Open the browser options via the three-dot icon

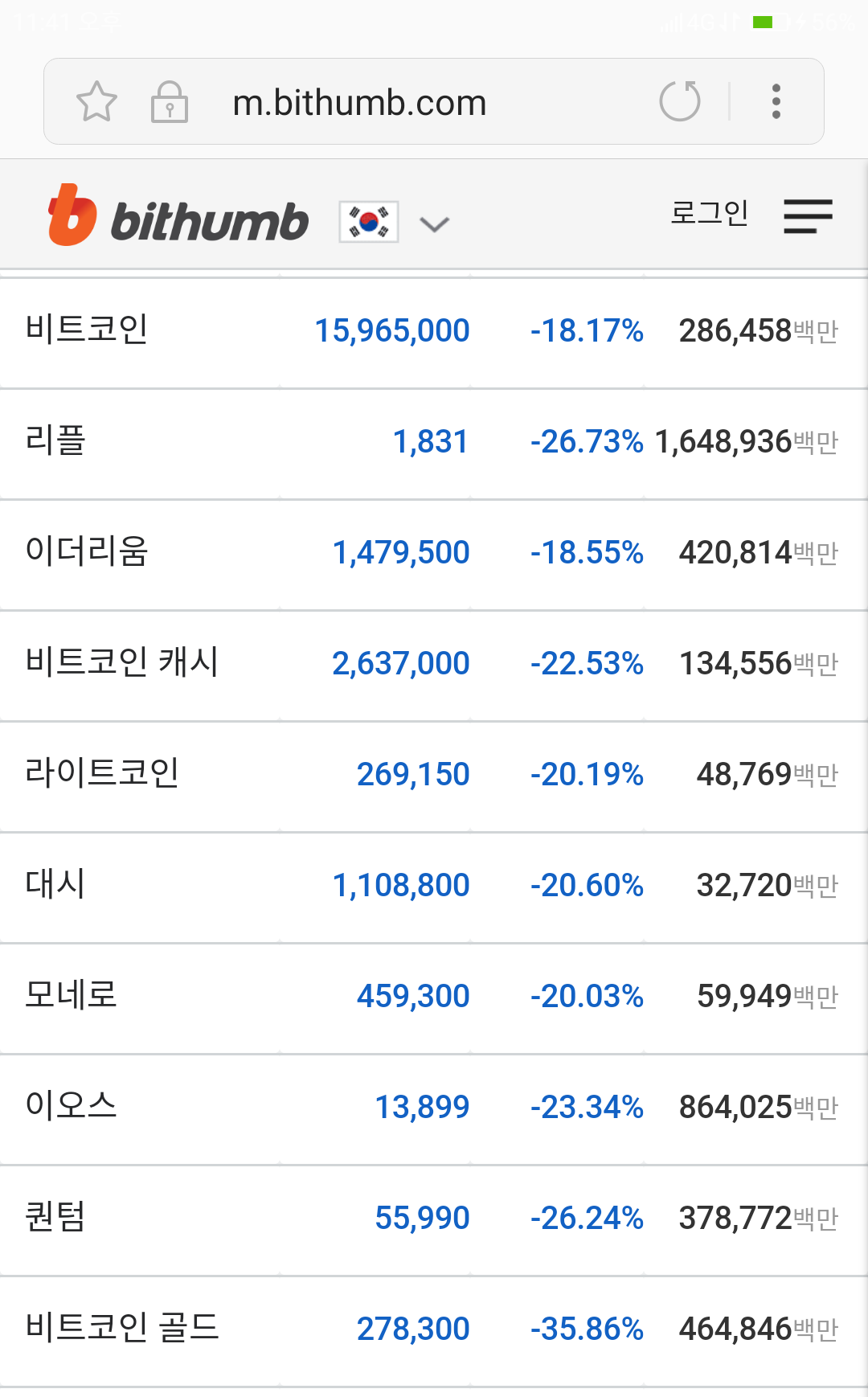coord(776,102)
